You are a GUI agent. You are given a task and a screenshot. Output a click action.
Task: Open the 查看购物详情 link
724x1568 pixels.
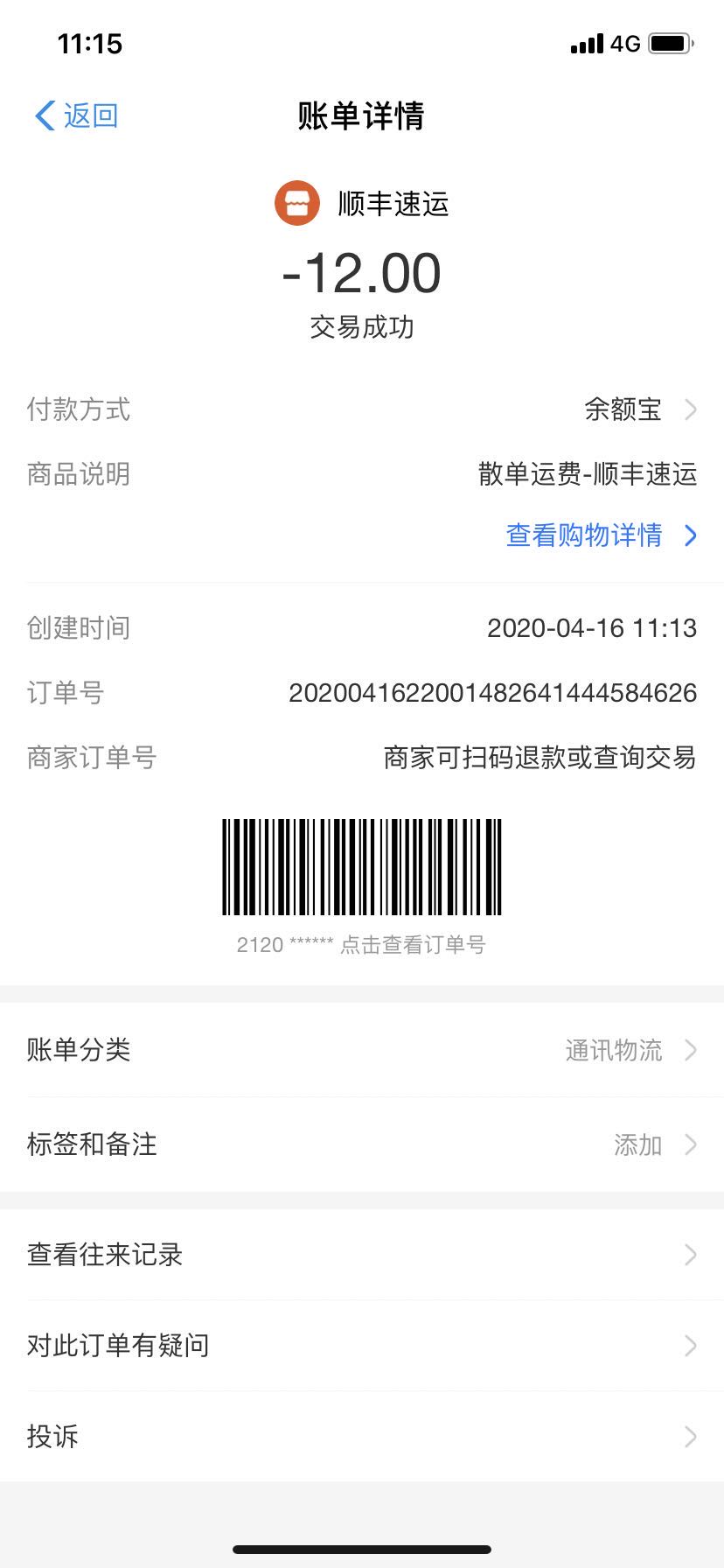[600, 535]
